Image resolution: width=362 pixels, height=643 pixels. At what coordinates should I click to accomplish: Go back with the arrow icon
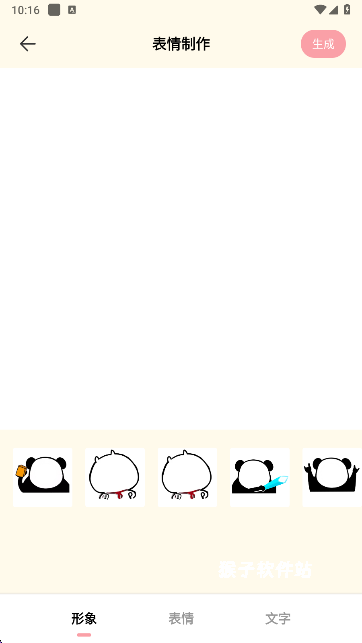(x=28, y=44)
